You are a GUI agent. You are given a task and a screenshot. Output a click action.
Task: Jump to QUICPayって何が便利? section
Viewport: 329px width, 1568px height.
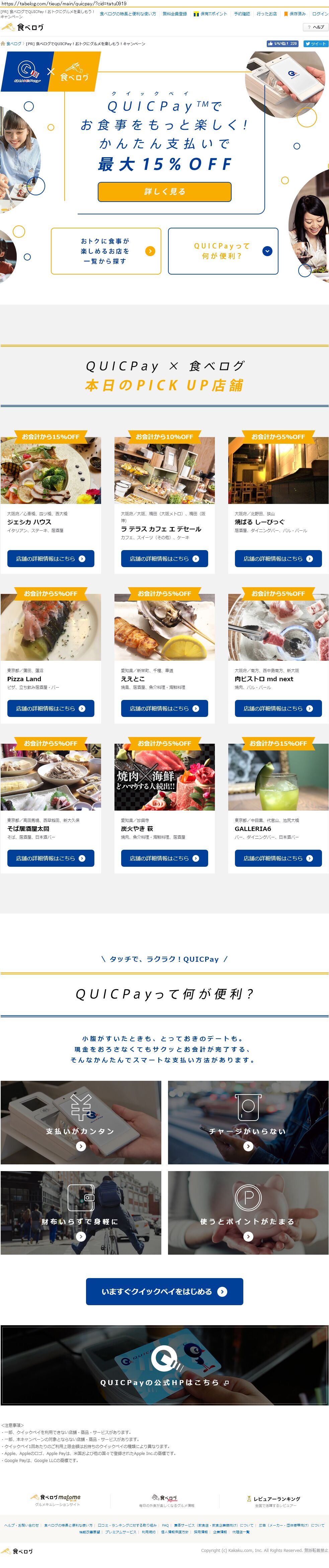pyautogui.click(x=223, y=251)
